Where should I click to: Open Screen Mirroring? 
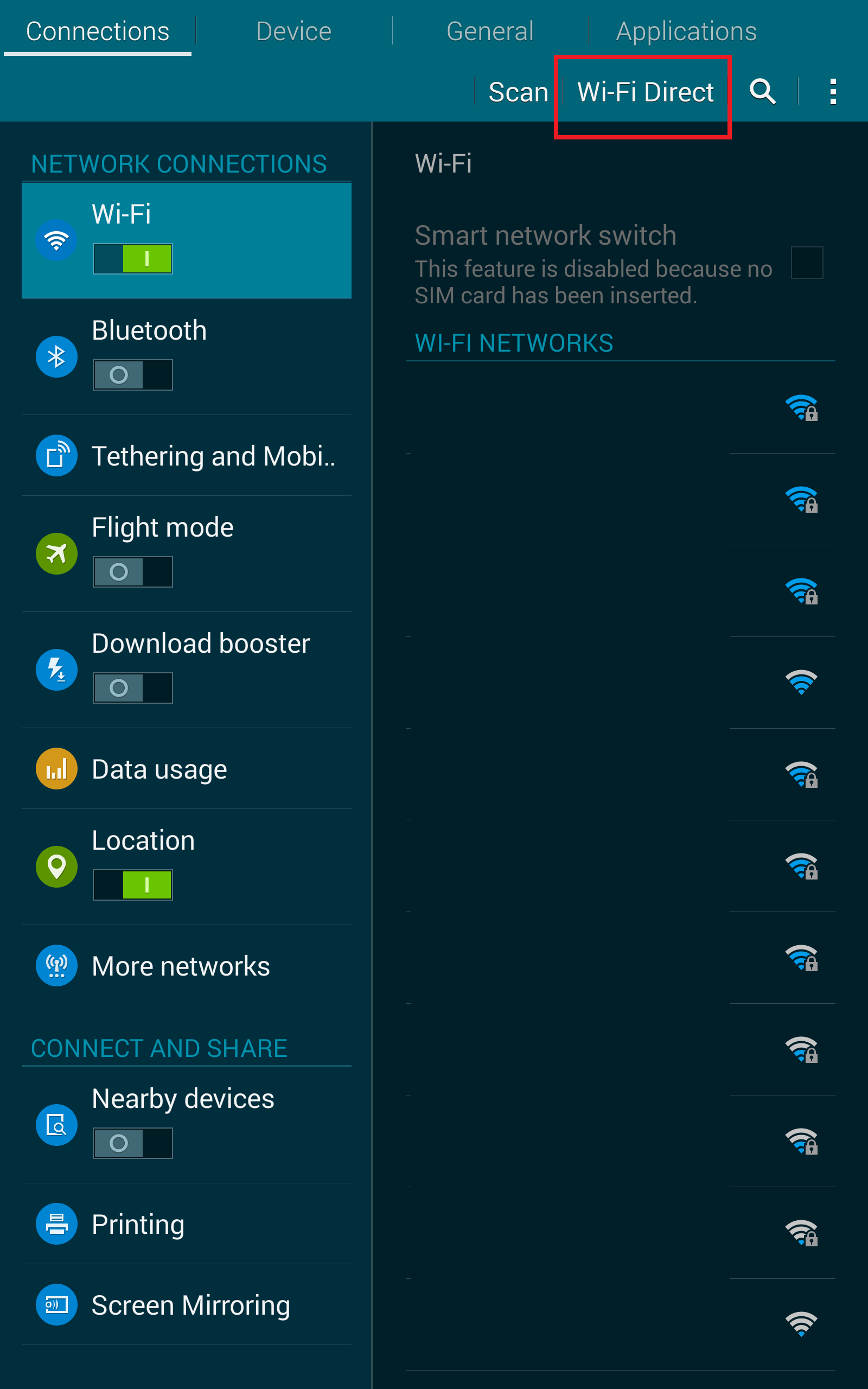click(x=186, y=1304)
